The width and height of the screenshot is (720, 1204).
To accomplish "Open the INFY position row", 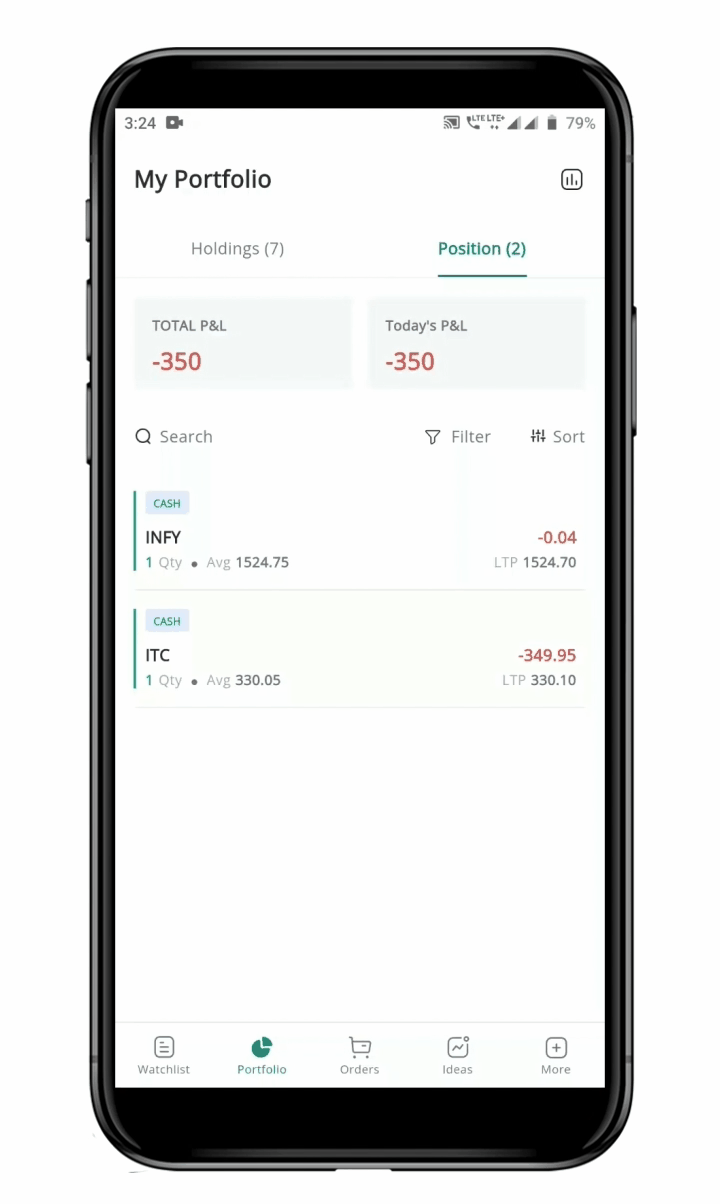I will pyautogui.click(x=360, y=538).
